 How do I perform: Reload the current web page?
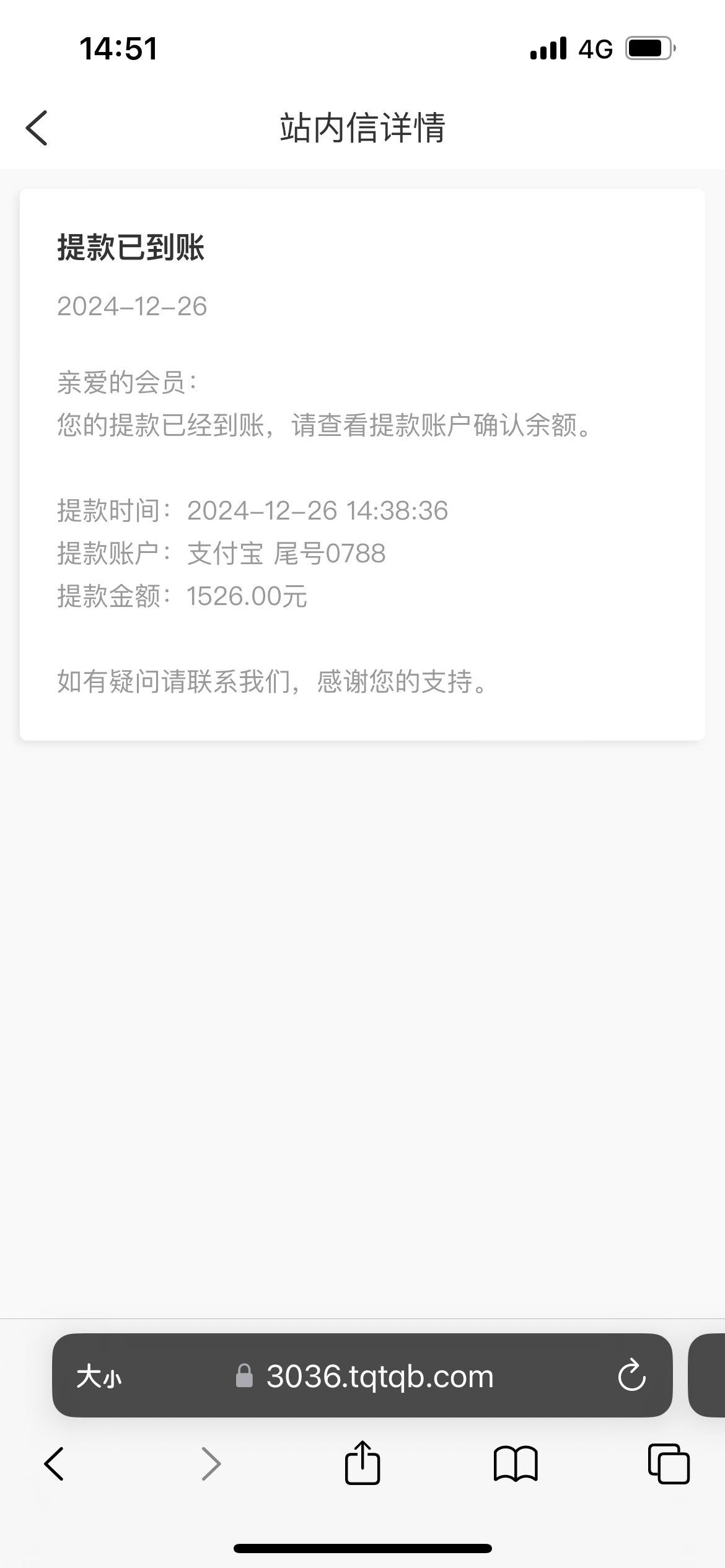coord(631,1376)
